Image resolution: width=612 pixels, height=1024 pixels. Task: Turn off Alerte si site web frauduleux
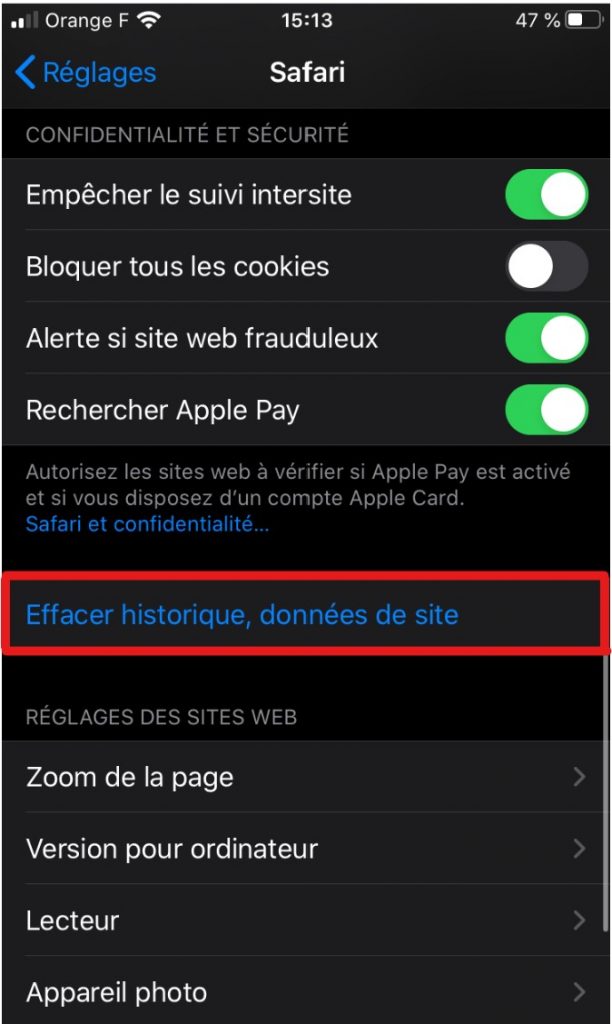(547, 338)
